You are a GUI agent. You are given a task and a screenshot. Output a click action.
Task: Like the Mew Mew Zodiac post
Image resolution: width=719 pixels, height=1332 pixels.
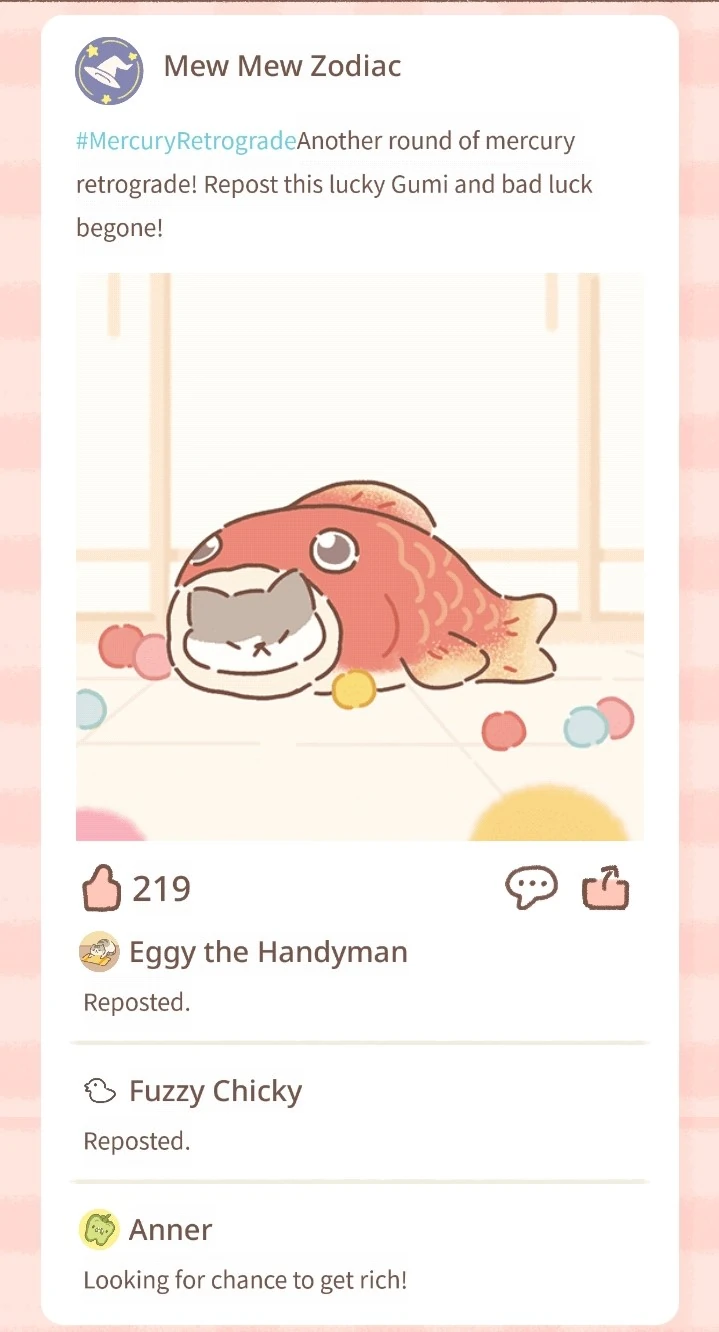point(101,889)
